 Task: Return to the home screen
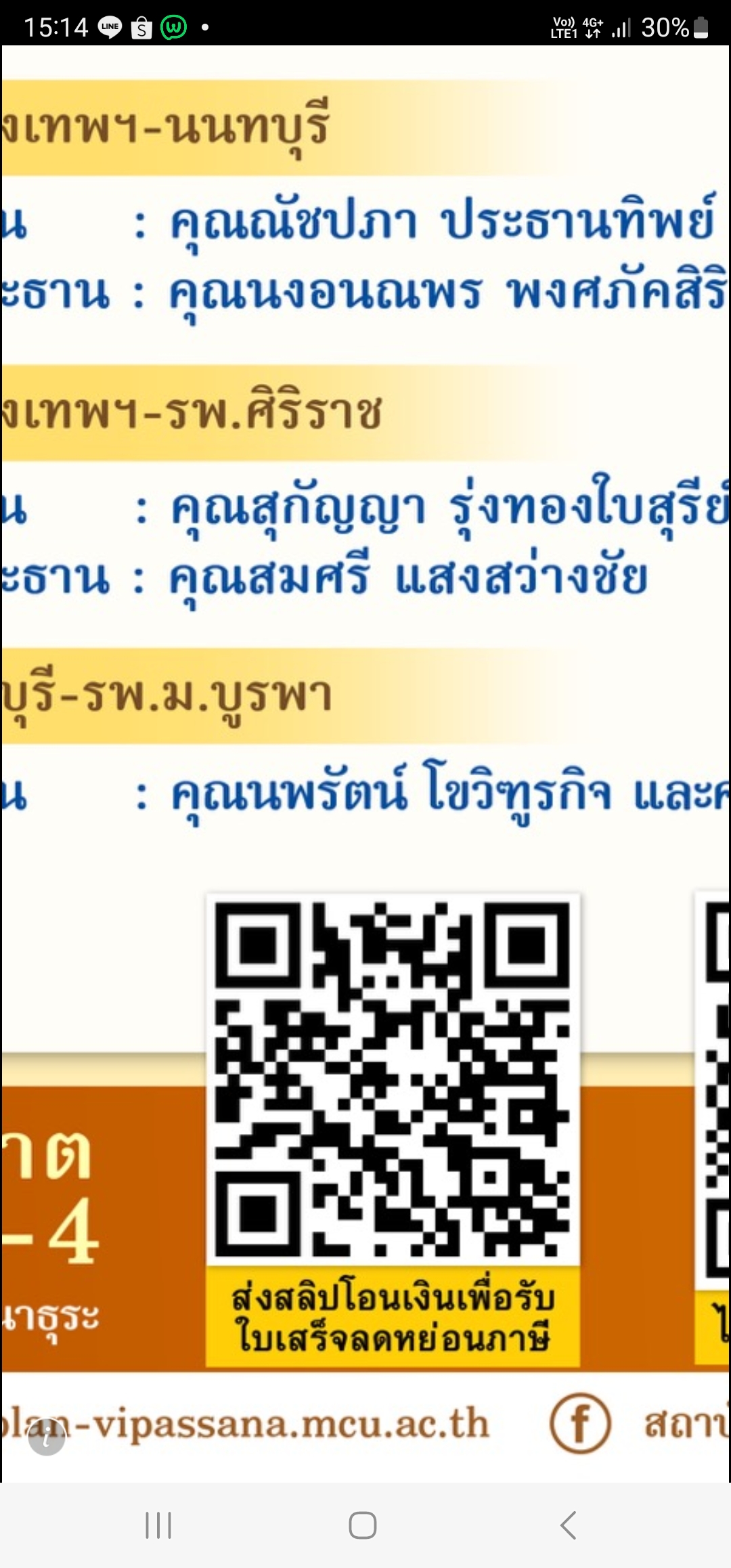click(363, 1525)
